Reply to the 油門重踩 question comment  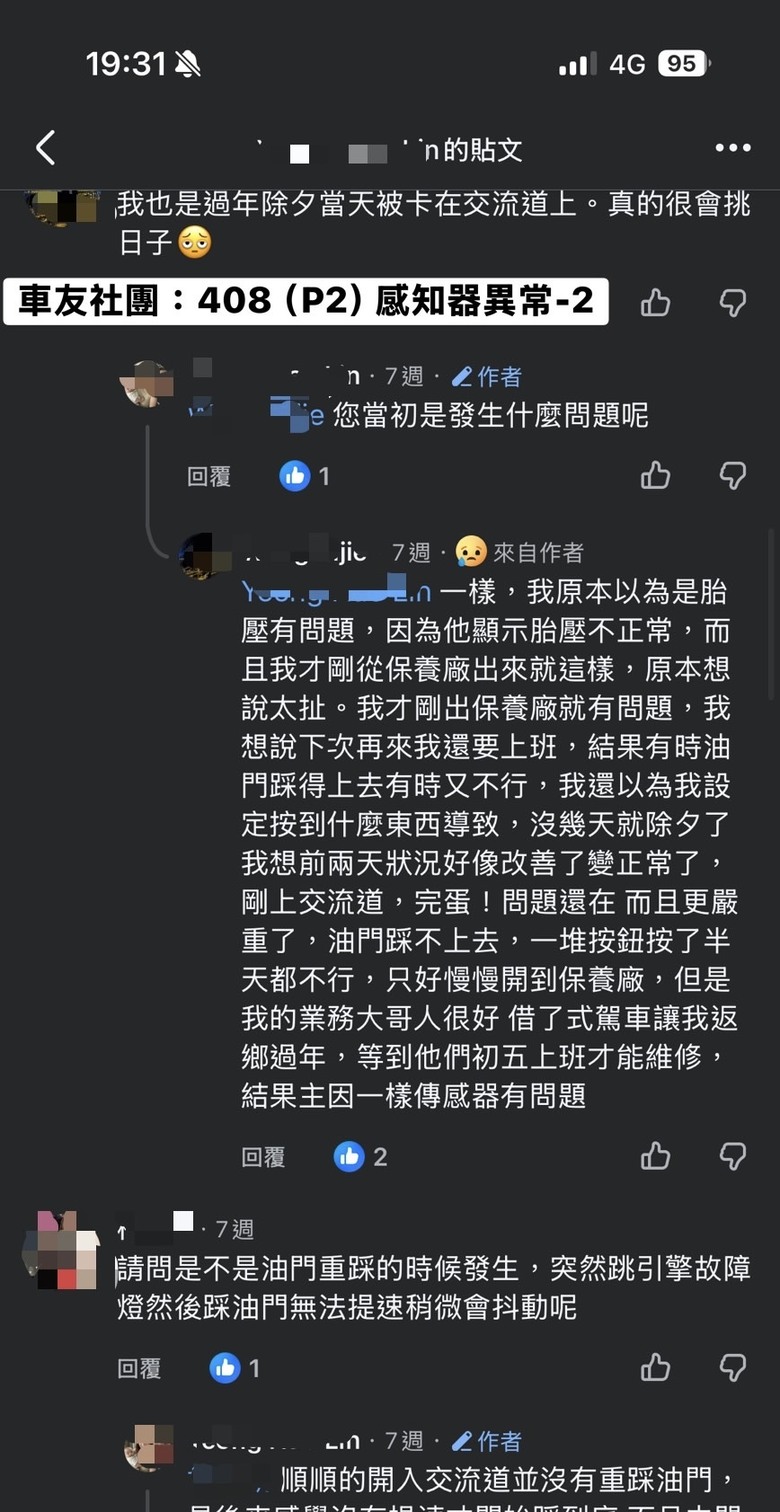tap(139, 1368)
